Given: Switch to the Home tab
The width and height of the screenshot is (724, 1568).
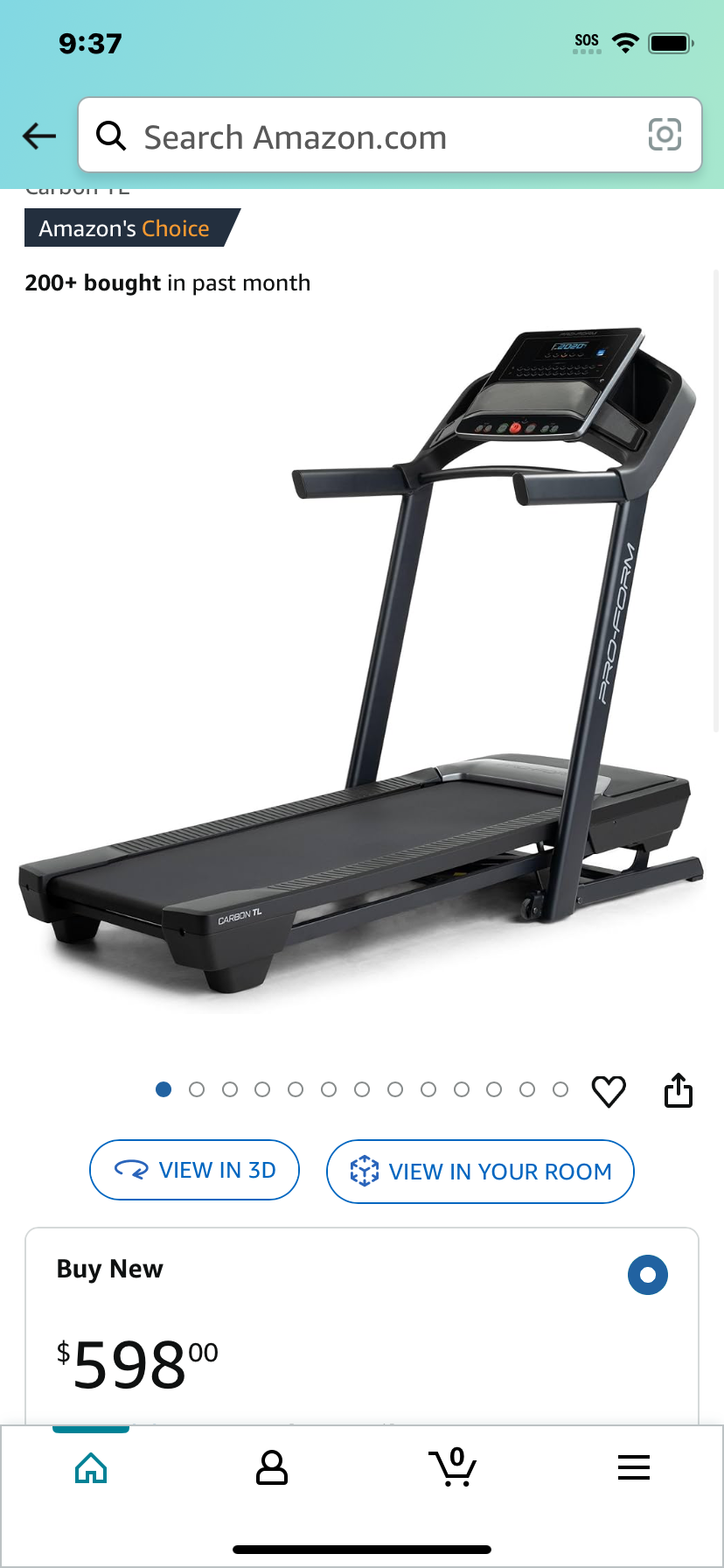Looking at the screenshot, I should (91, 1467).
